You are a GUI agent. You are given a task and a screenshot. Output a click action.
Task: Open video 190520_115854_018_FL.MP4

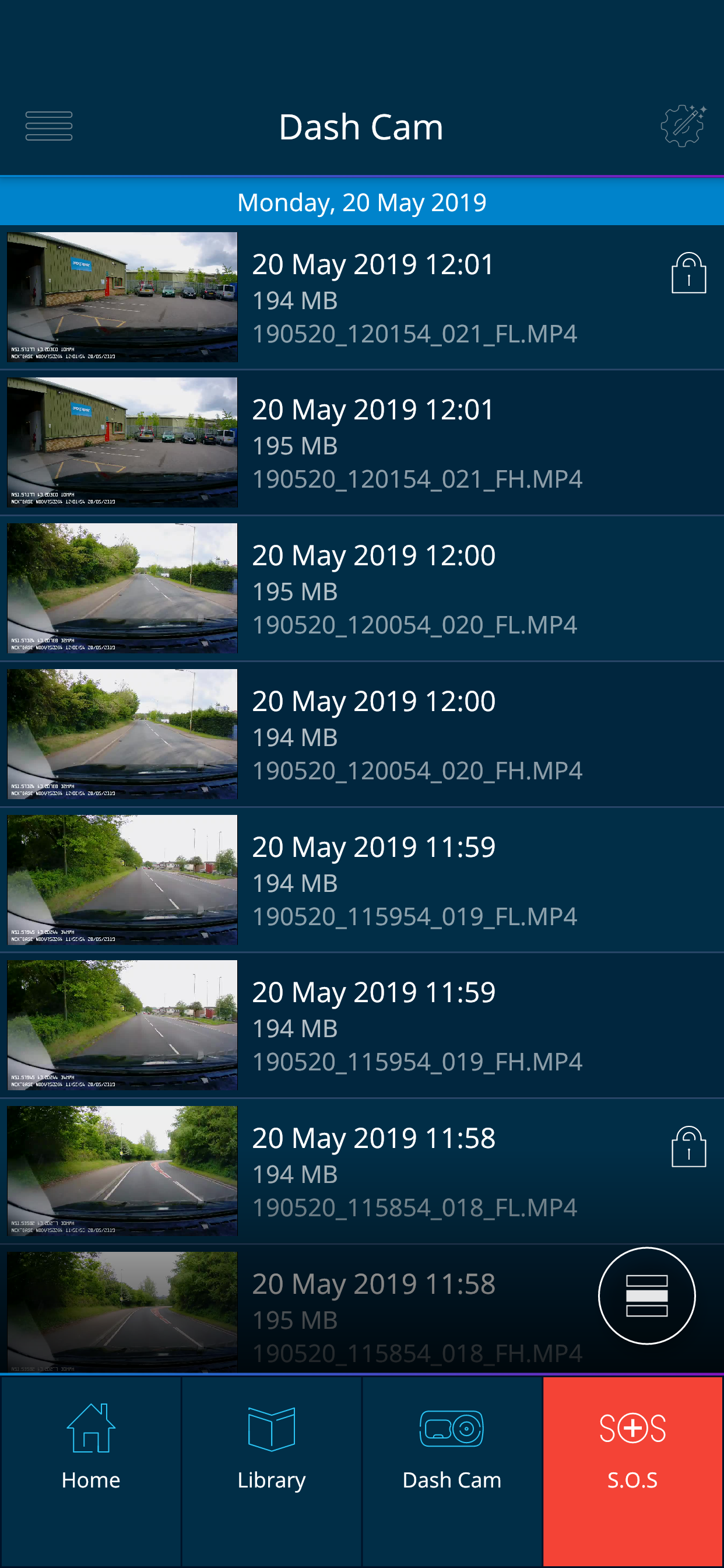[362, 1171]
